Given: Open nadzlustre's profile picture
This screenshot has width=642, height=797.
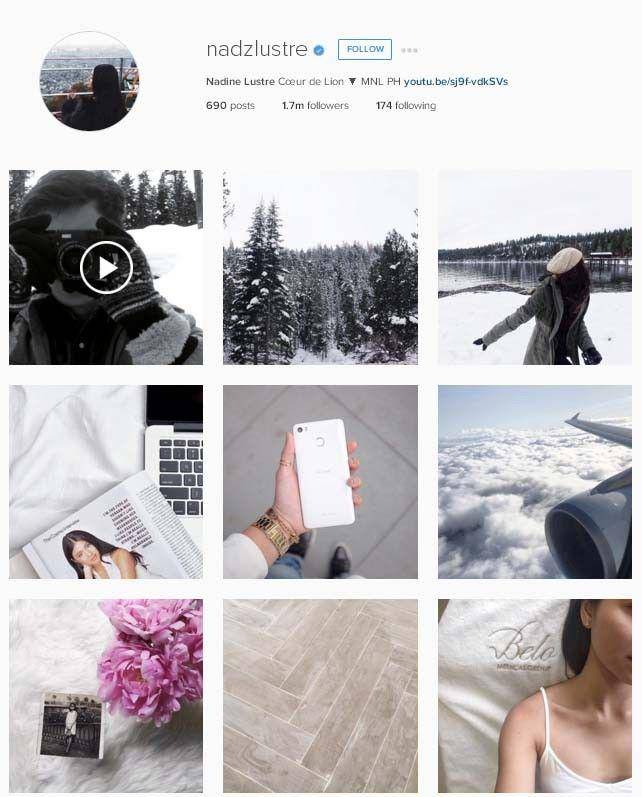Looking at the screenshot, I should click(89, 81).
